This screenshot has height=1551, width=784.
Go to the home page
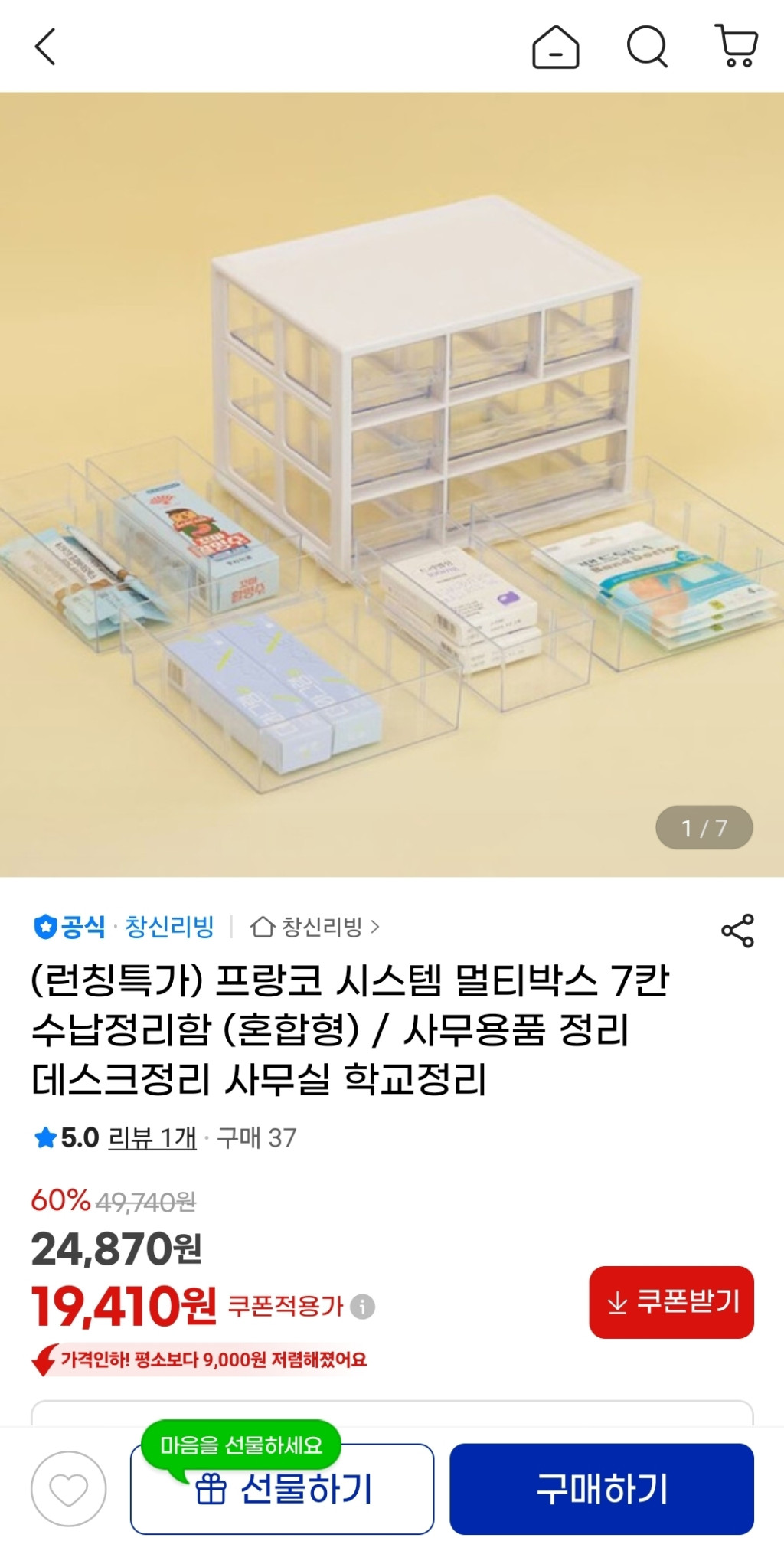tap(555, 47)
